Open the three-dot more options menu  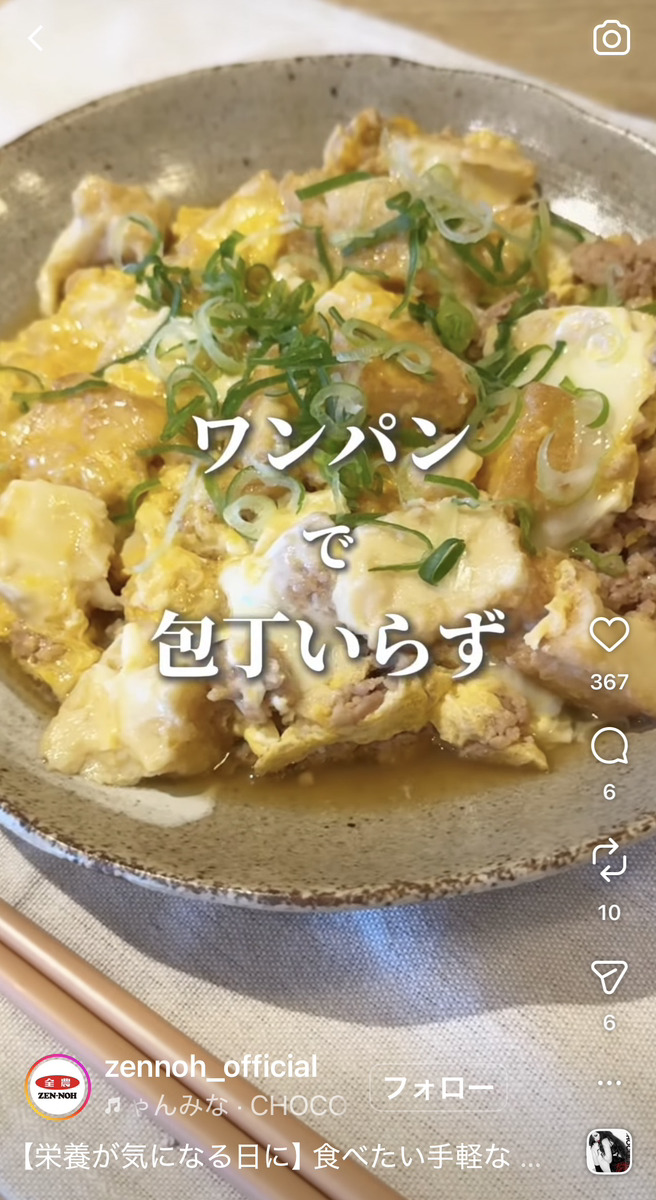(609, 1083)
